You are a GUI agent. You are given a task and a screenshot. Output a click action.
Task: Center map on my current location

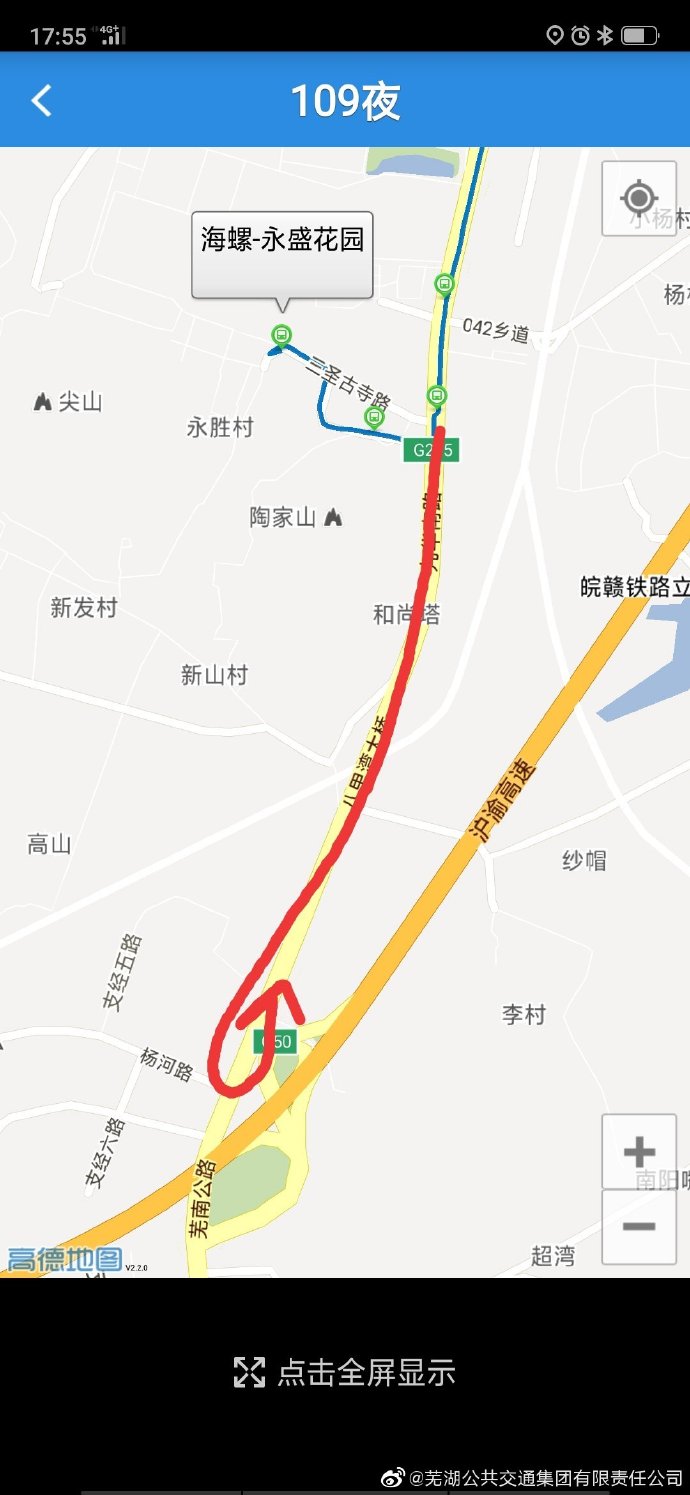click(x=639, y=197)
